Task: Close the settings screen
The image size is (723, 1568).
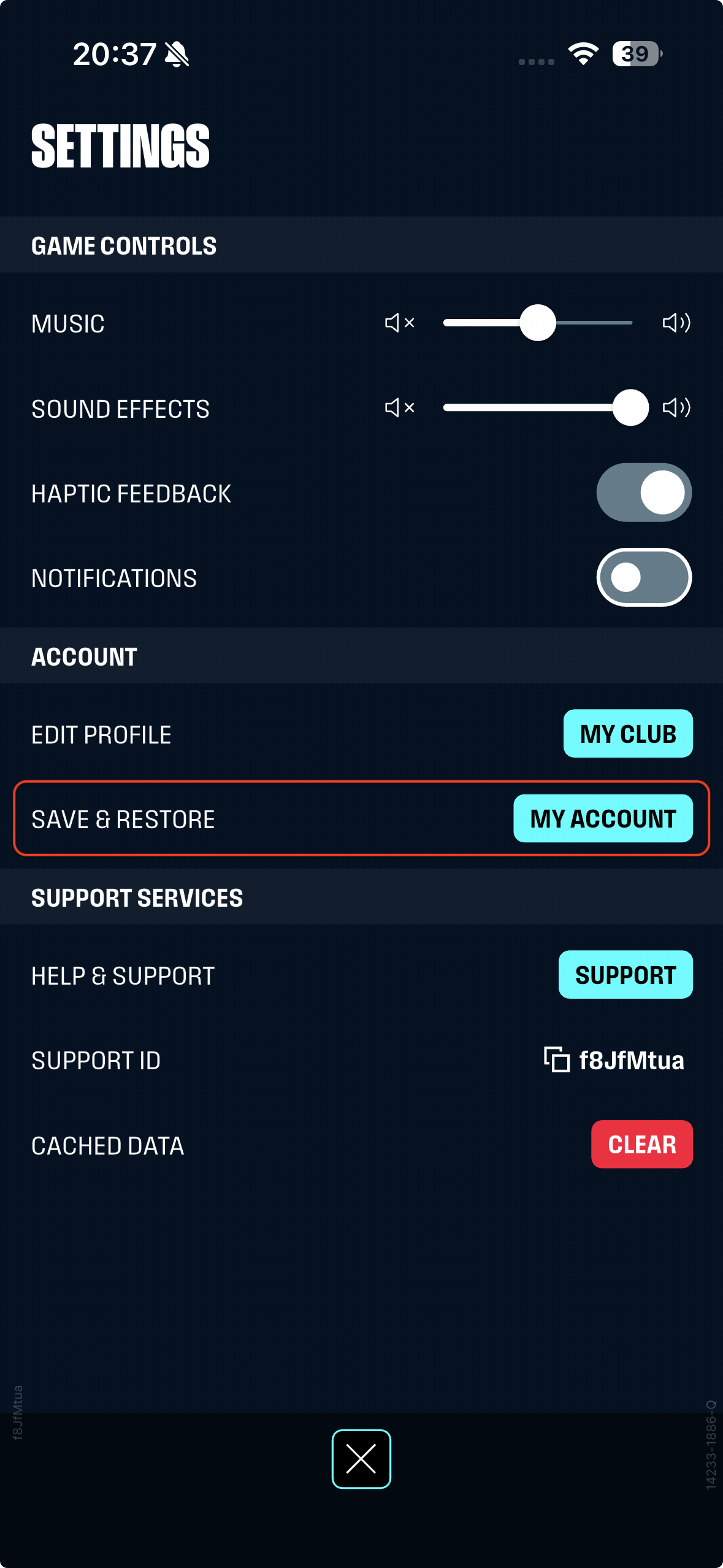Action: pos(361,1458)
